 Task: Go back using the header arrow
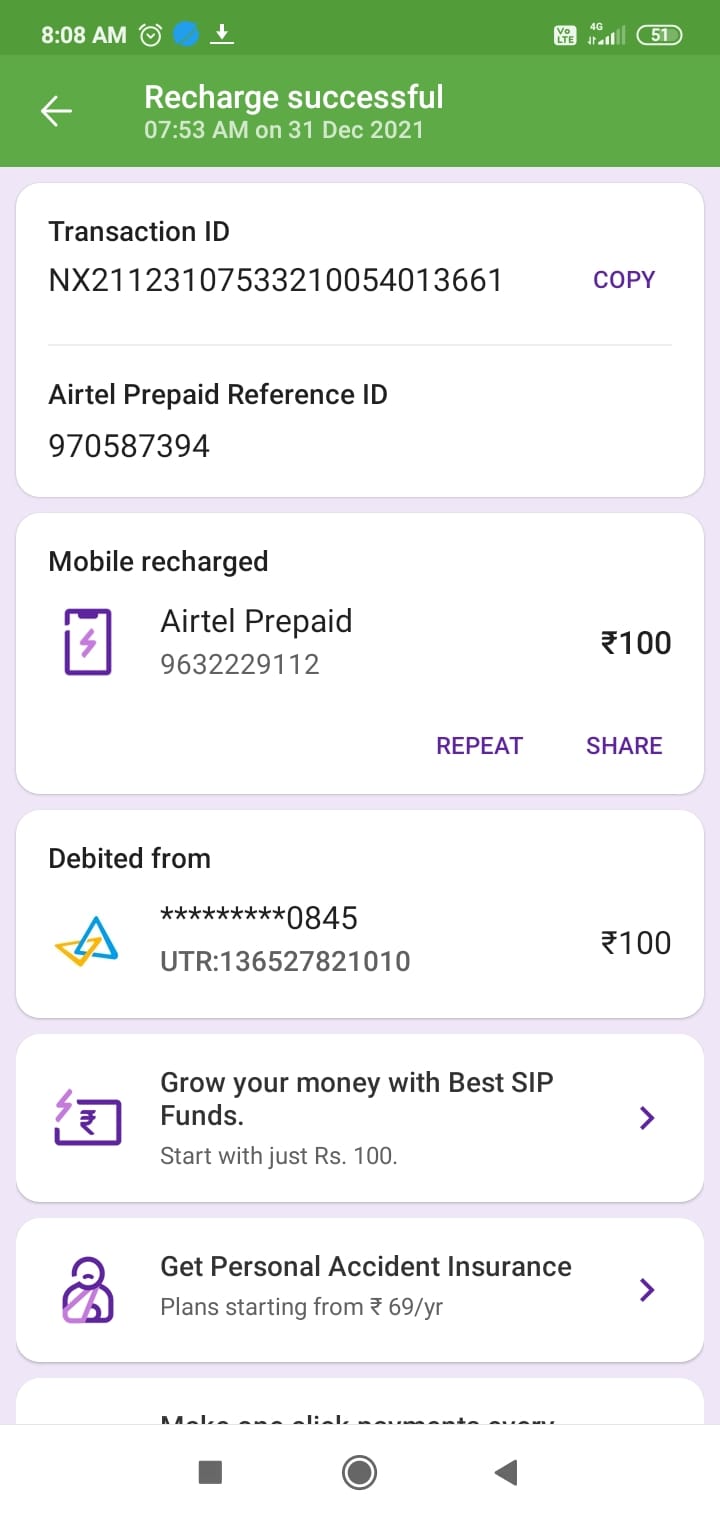click(x=56, y=111)
